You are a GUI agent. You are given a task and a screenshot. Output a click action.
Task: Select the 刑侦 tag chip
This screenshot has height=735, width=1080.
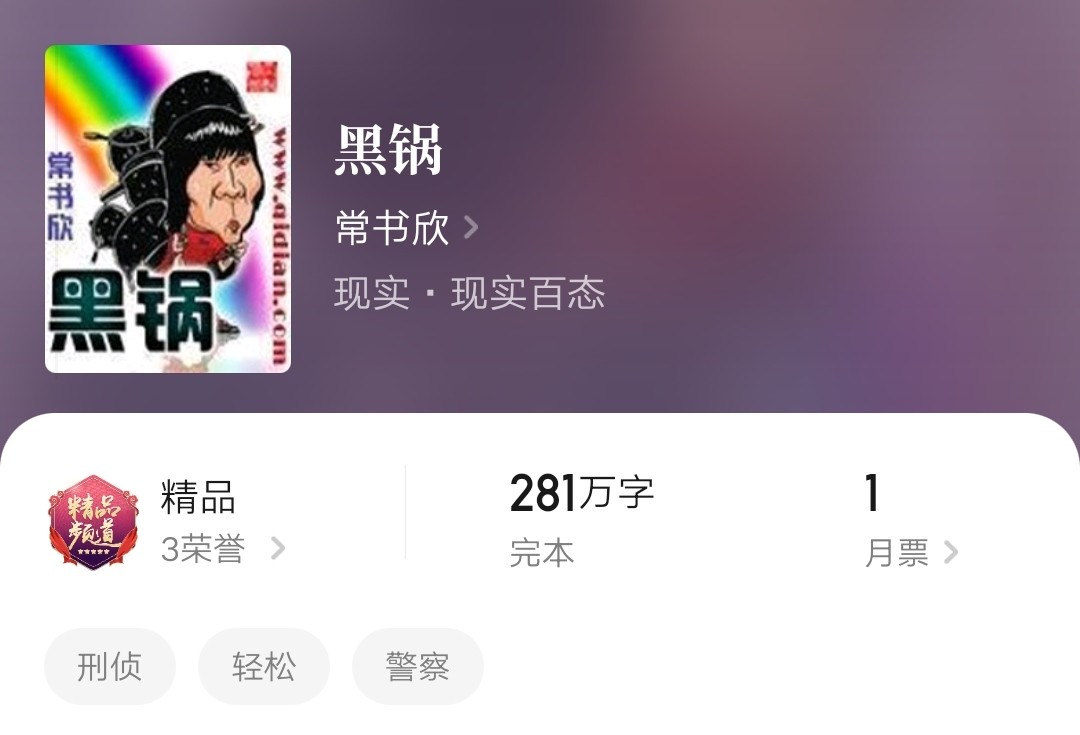point(110,667)
